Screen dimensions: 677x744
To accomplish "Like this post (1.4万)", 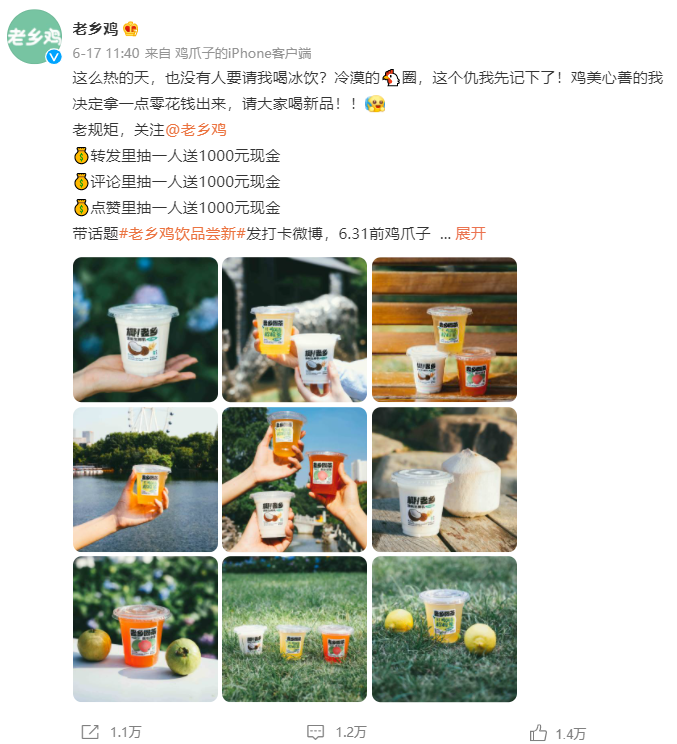I will click(557, 732).
